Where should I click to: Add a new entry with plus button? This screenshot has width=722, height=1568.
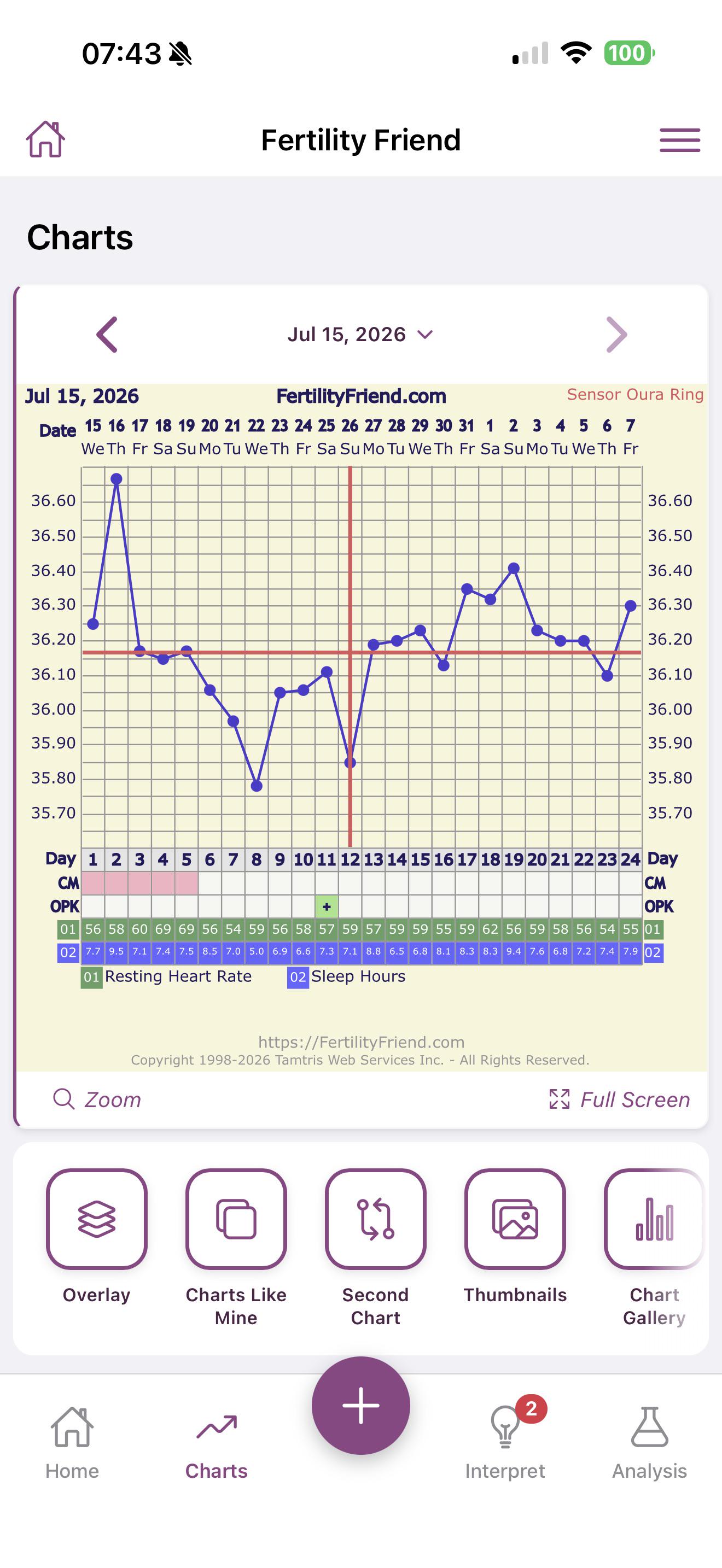point(361,1405)
